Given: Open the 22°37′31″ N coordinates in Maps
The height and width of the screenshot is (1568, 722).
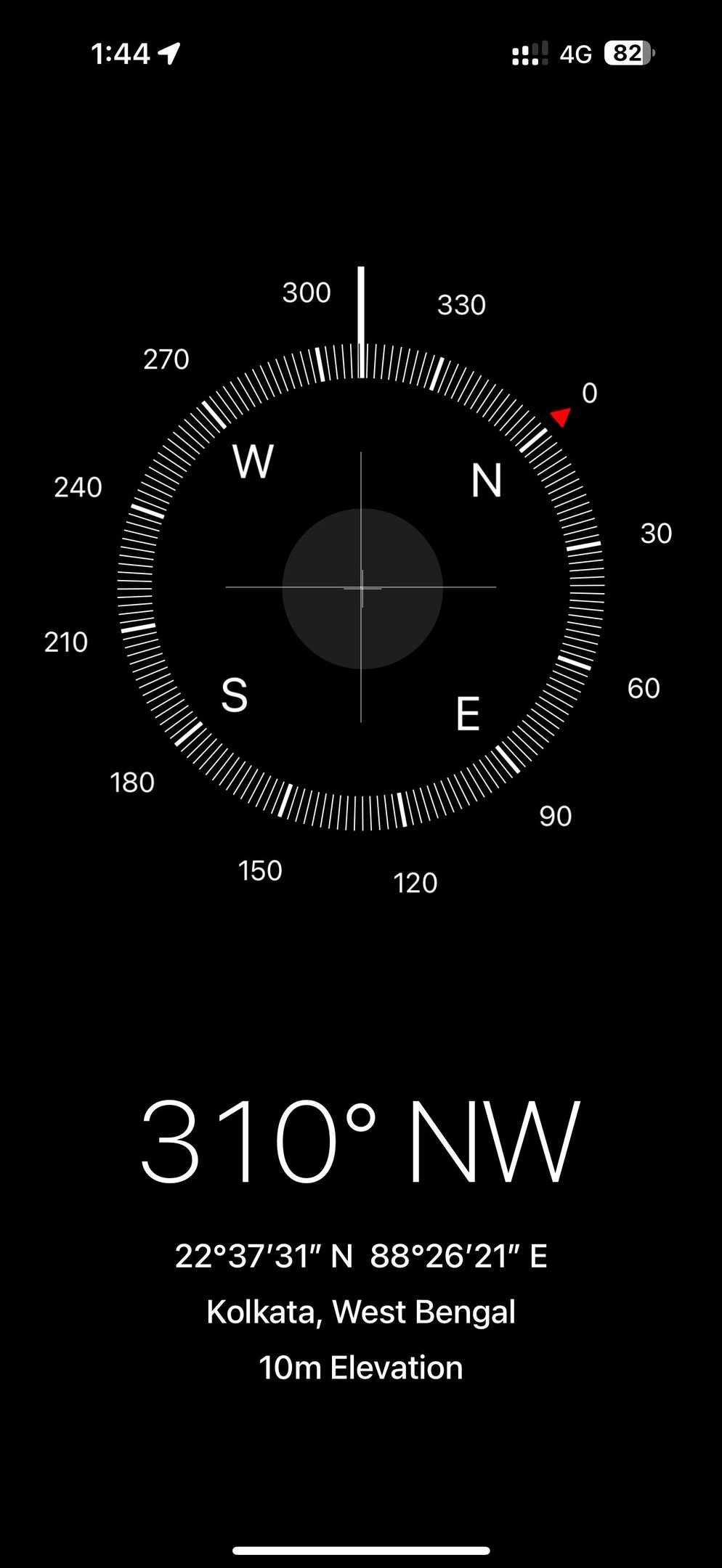Looking at the screenshot, I should (x=361, y=1256).
